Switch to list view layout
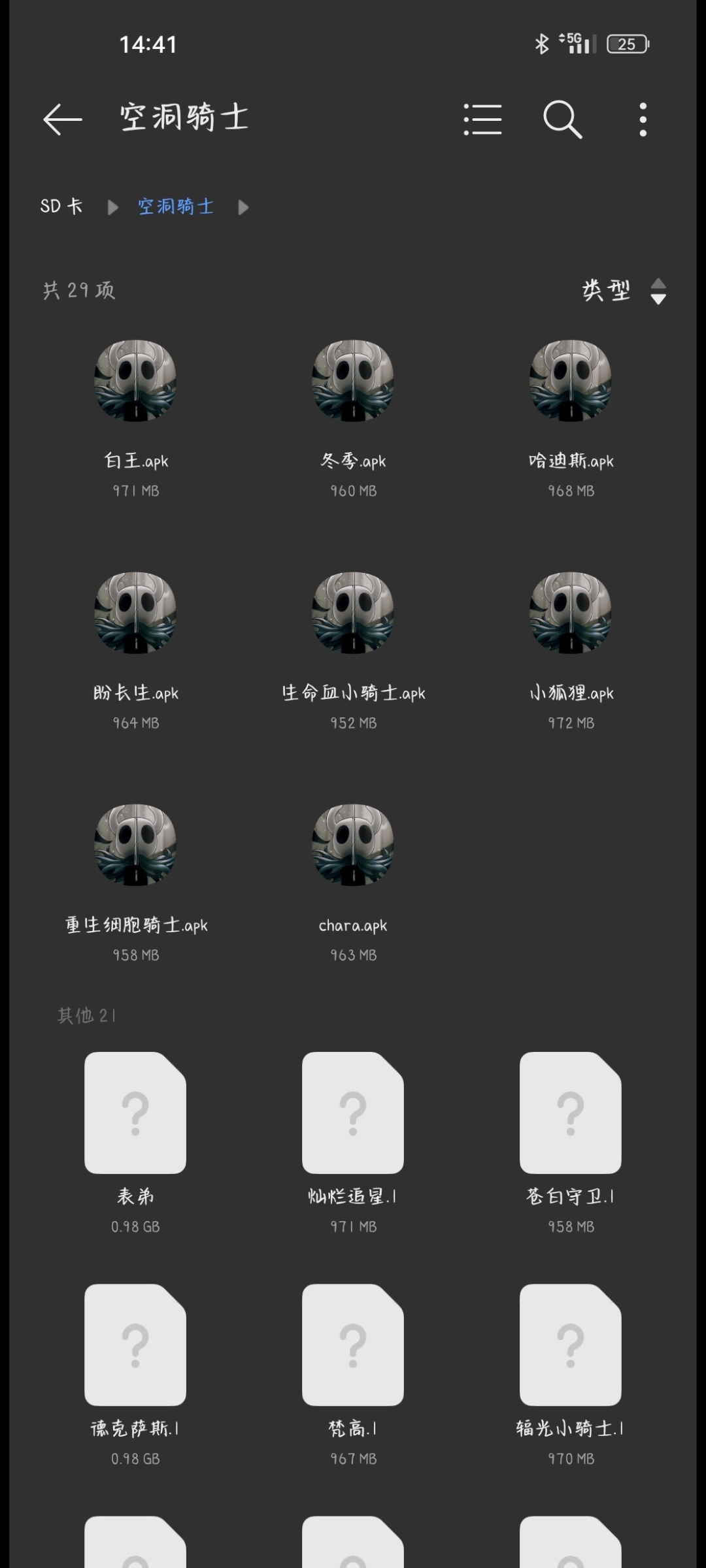Image resolution: width=706 pixels, height=1568 pixels. coord(483,120)
